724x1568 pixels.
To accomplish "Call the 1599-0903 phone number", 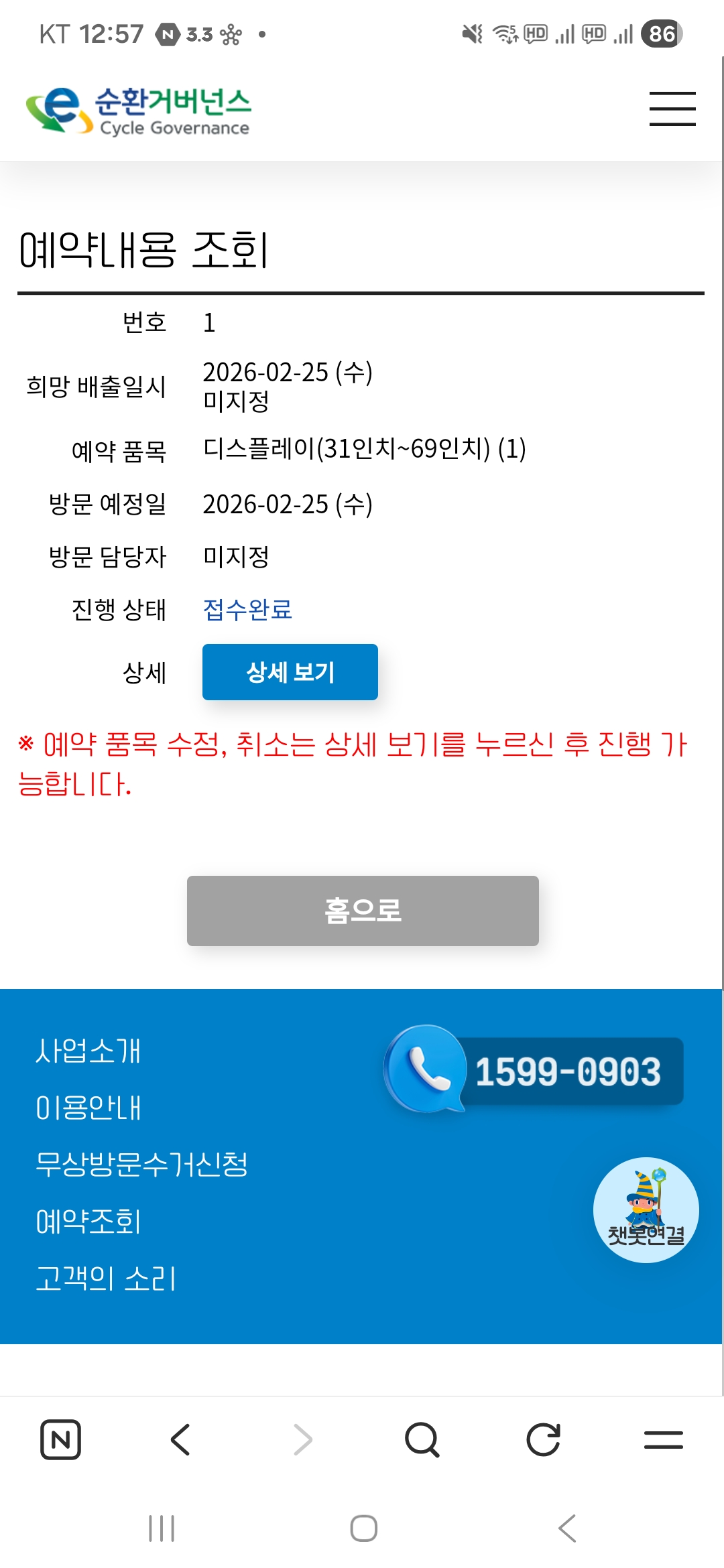I will (x=534, y=1070).
